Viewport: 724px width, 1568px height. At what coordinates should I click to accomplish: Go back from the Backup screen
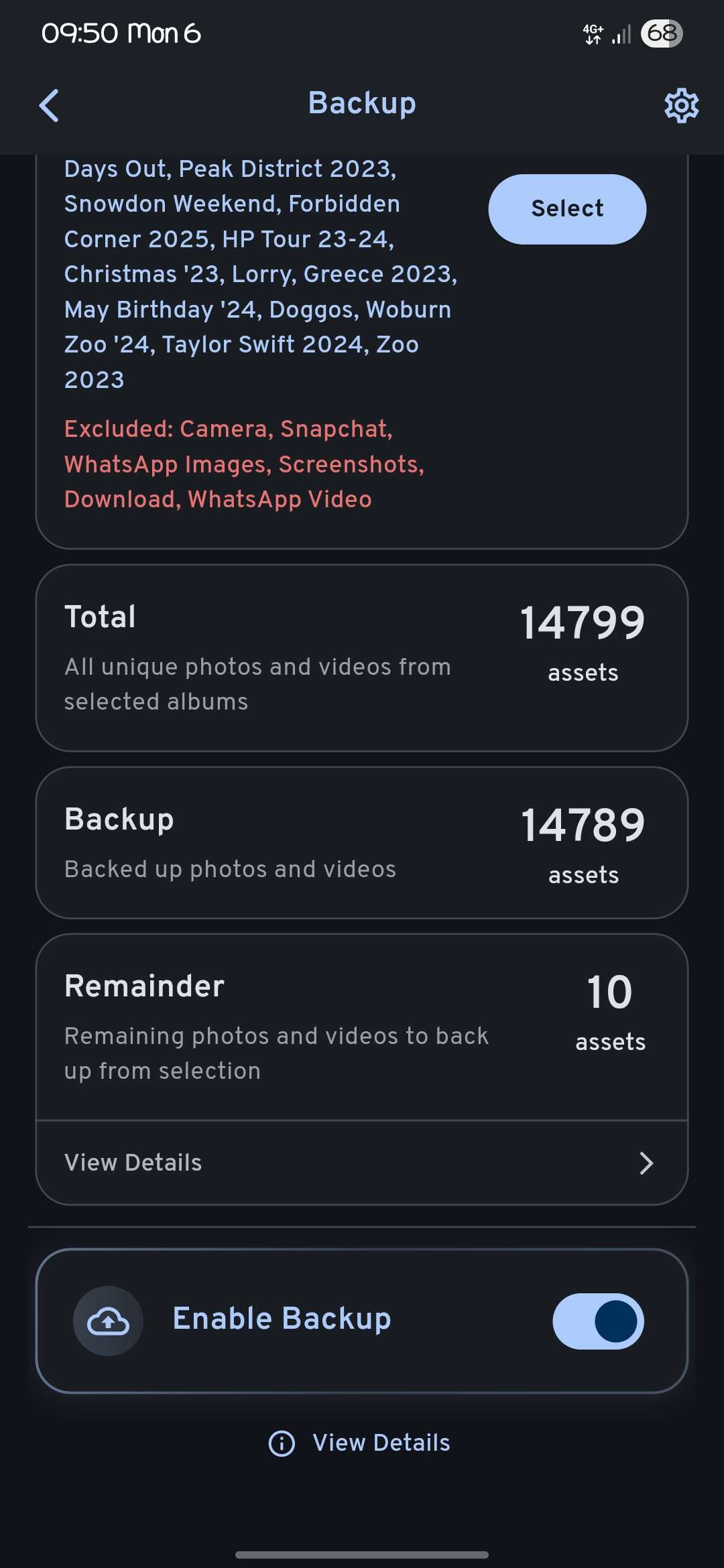click(49, 105)
